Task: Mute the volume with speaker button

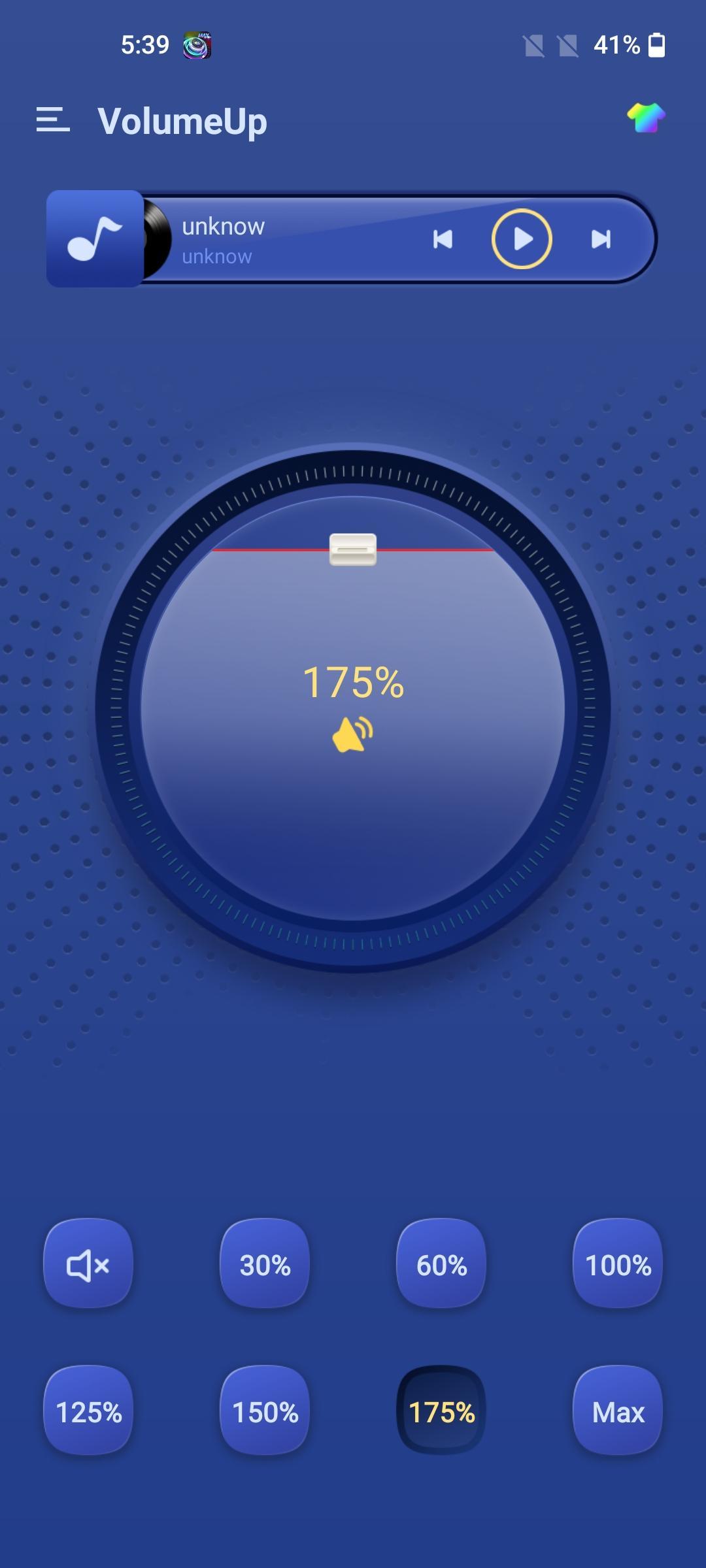Action: (88, 1267)
